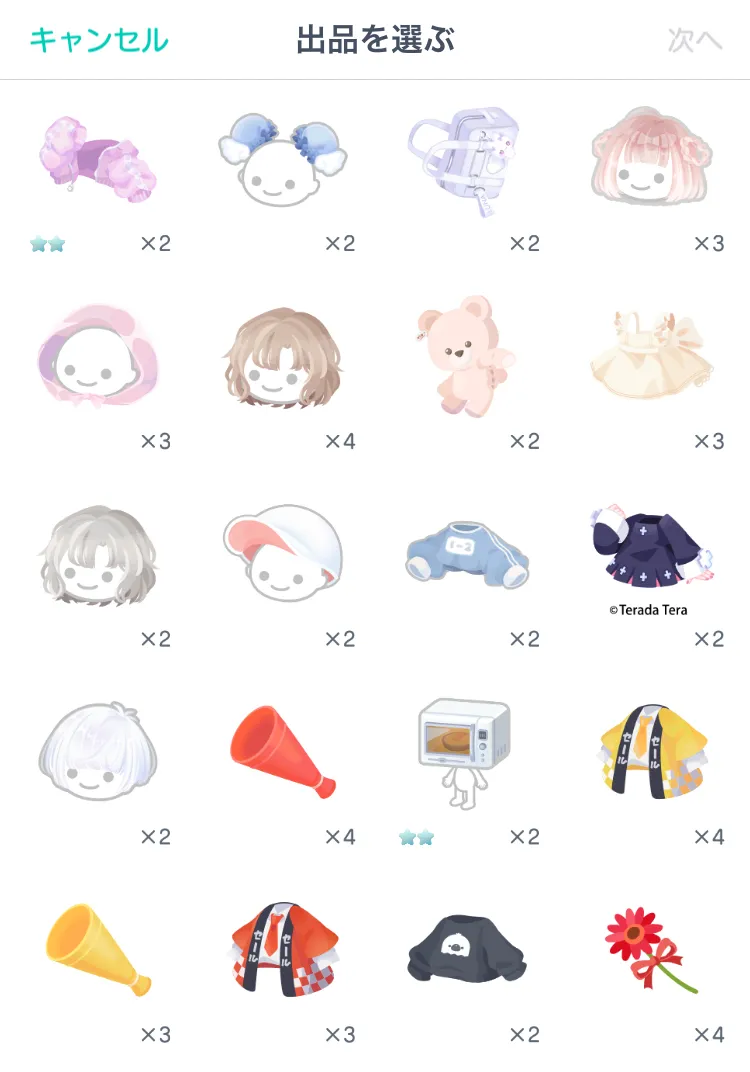
Task: Tap 次へ to proceed
Action: (x=695, y=40)
